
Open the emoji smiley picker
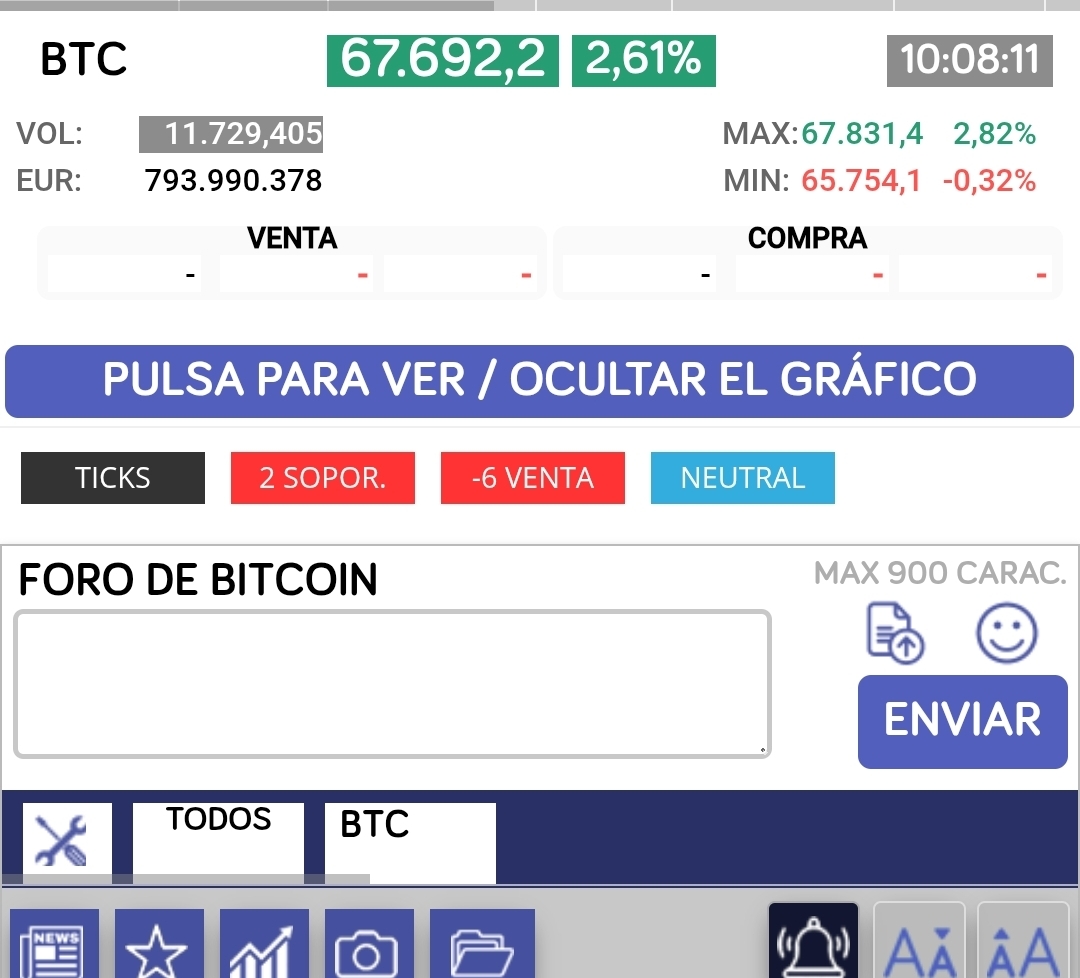[1006, 633]
